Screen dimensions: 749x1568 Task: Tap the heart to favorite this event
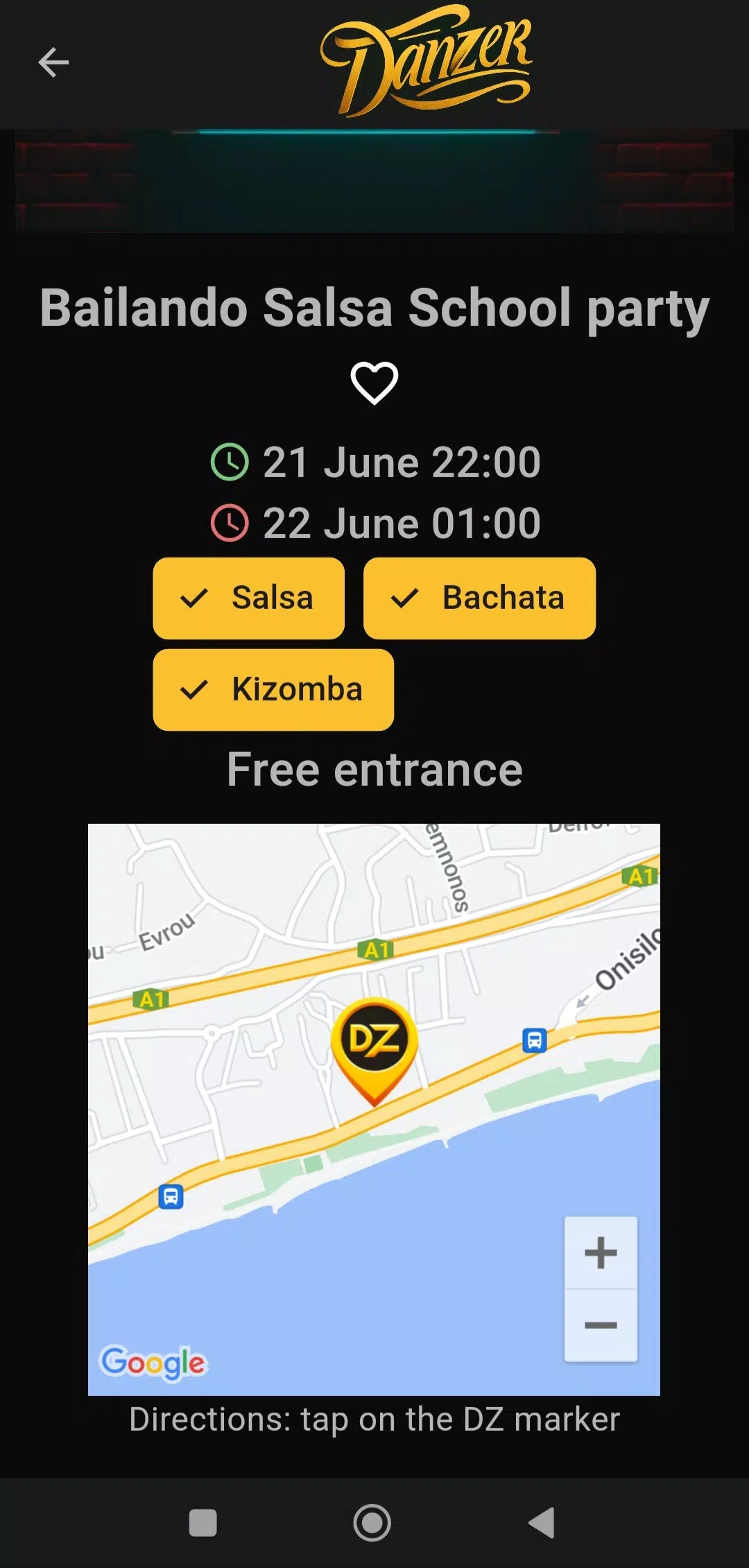tap(374, 381)
